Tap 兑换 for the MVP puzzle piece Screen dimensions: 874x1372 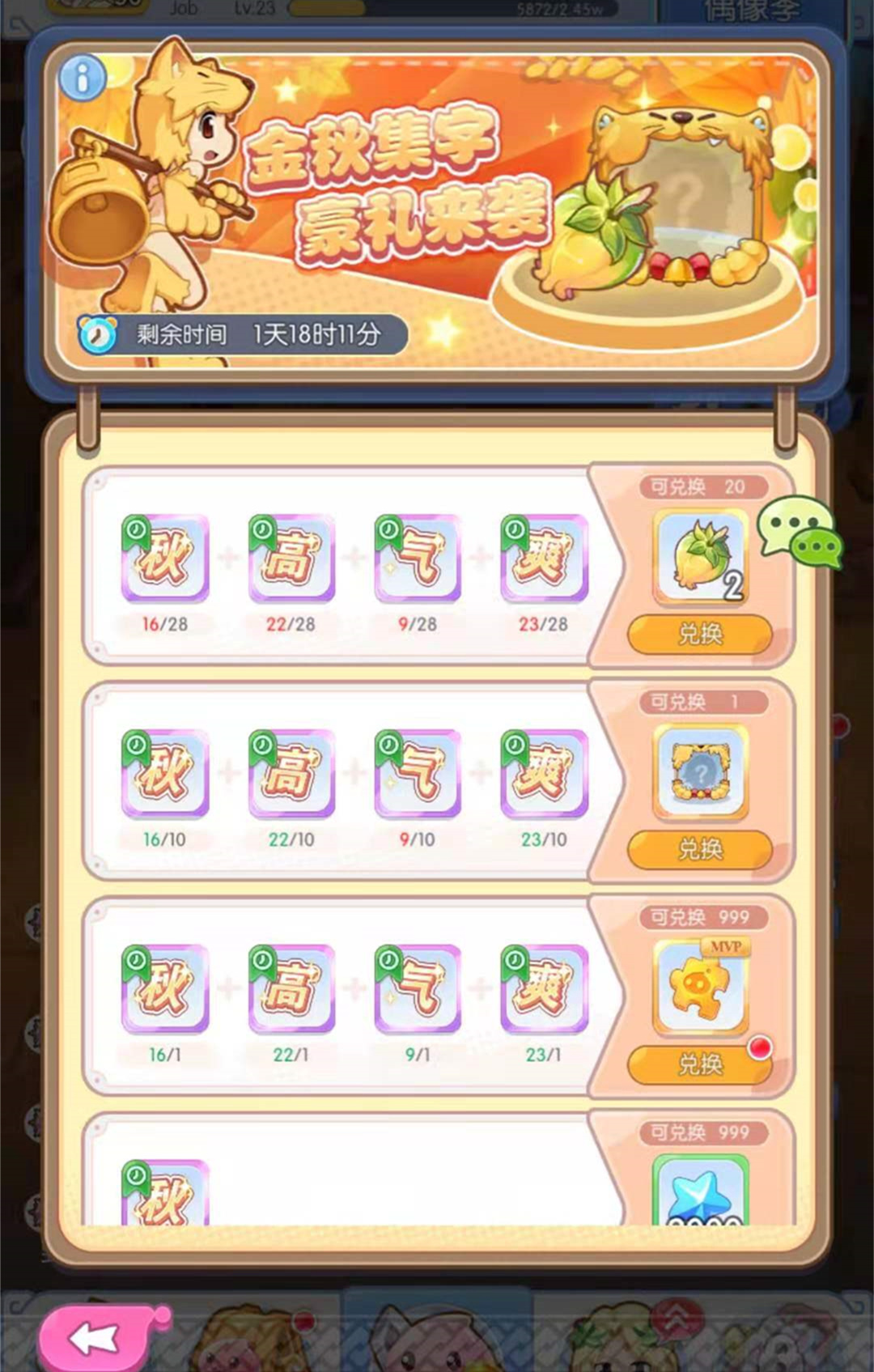699,1064
